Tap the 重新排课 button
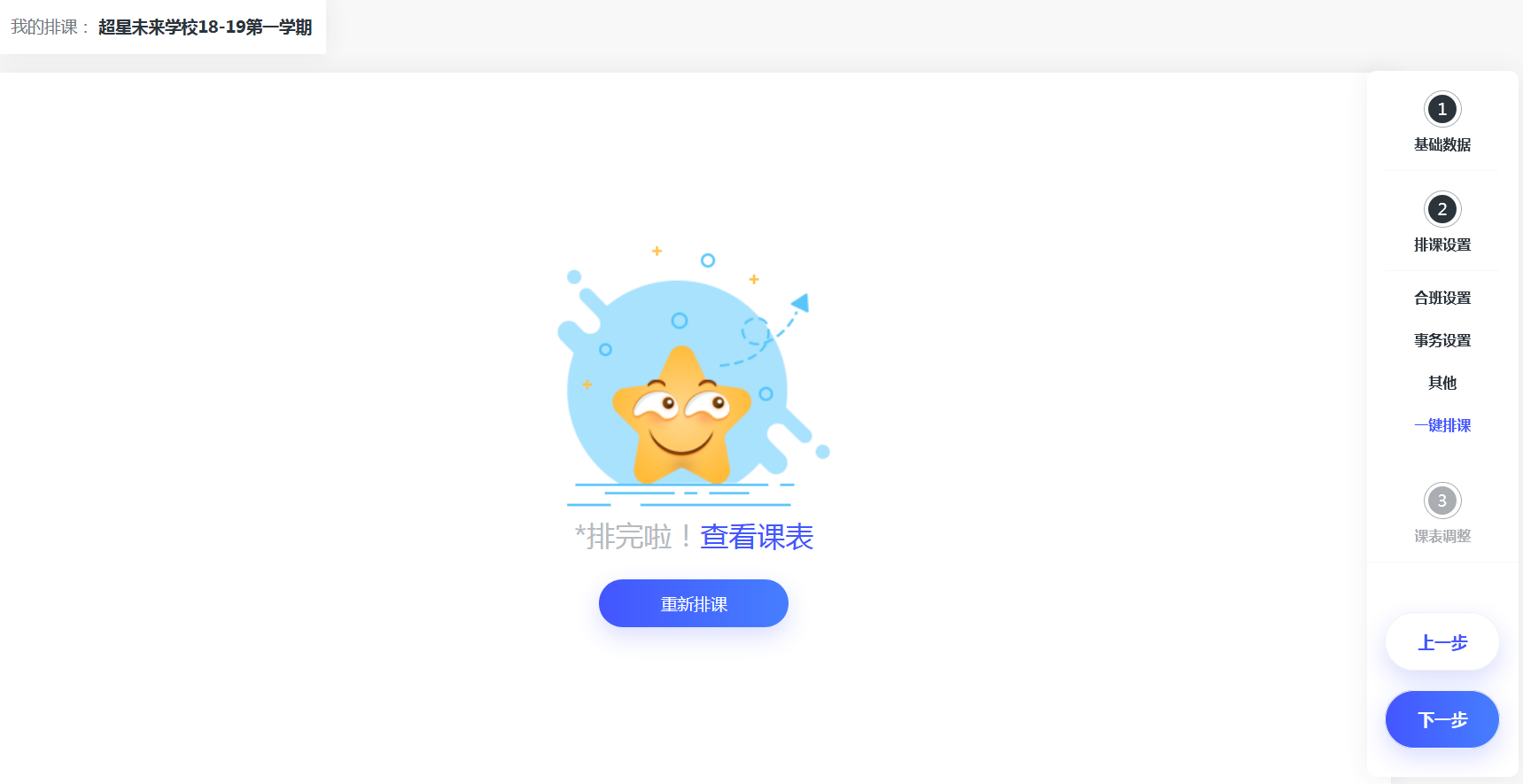The height and width of the screenshot is (784, 1523). pyautogui.click(x=693, y=603)
